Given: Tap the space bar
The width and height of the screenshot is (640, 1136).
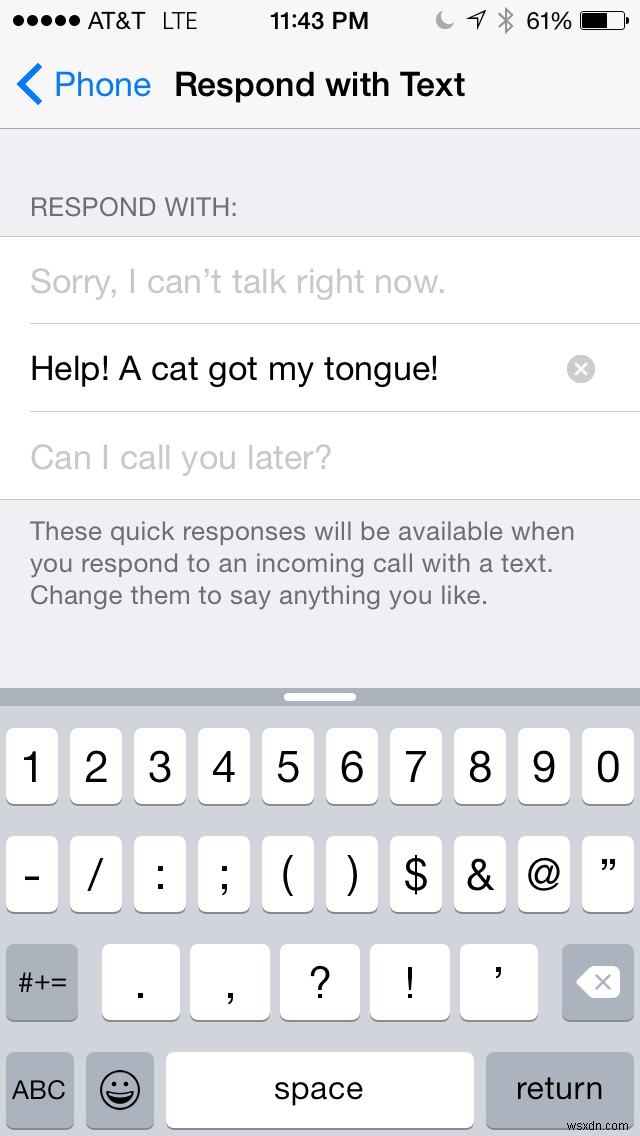Looking at the screenshot, I should coord(320,1089).
